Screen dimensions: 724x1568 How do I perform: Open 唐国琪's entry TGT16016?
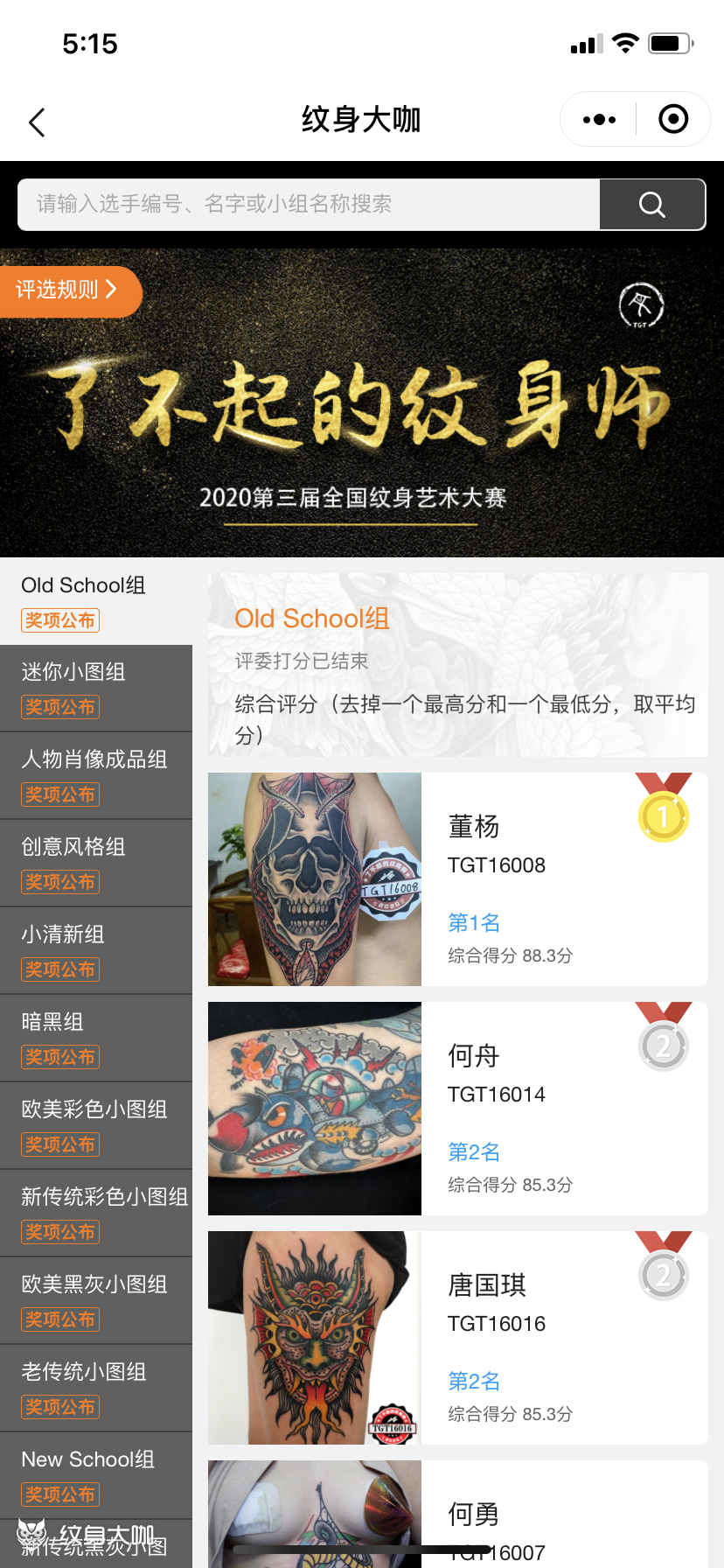[457, 1338]
